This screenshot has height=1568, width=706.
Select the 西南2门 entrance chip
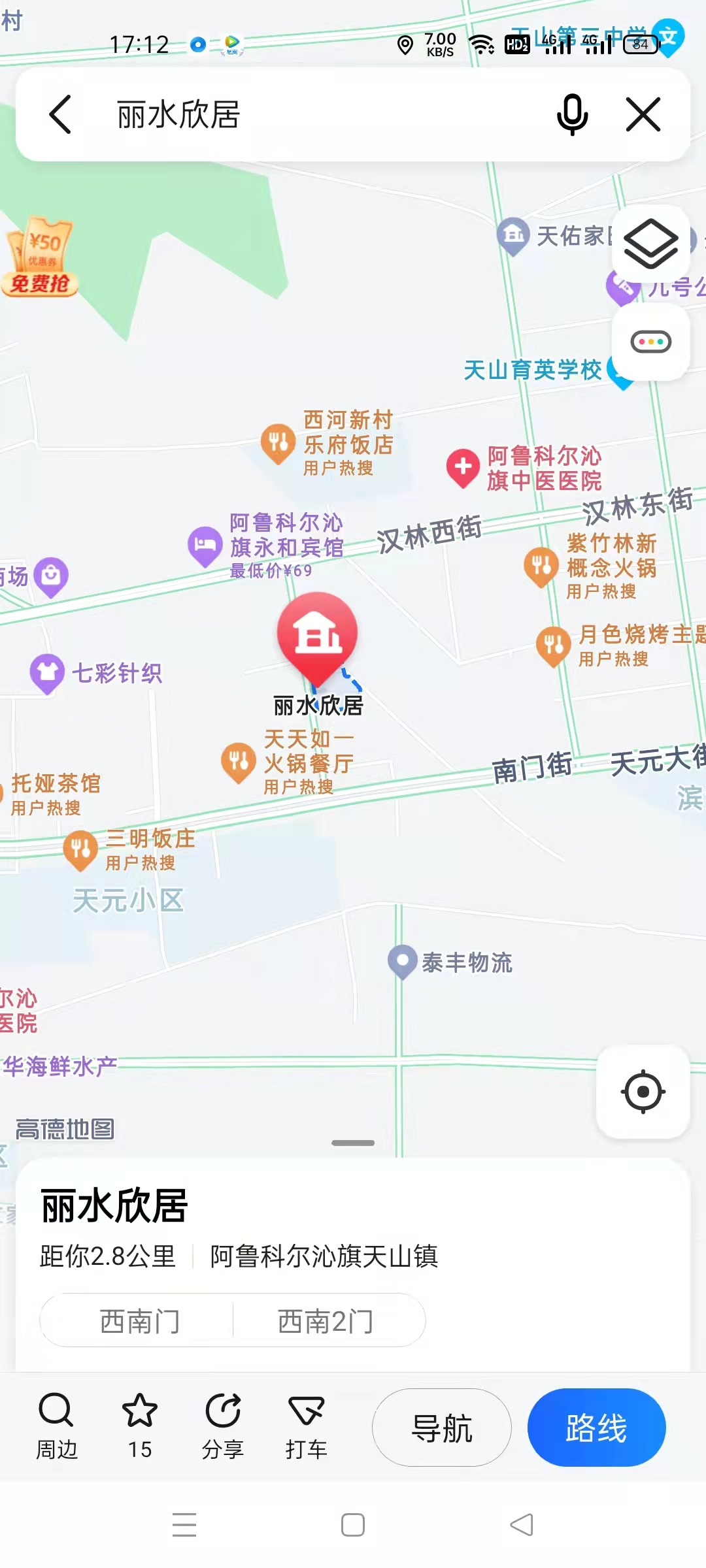coord(326,1321)
